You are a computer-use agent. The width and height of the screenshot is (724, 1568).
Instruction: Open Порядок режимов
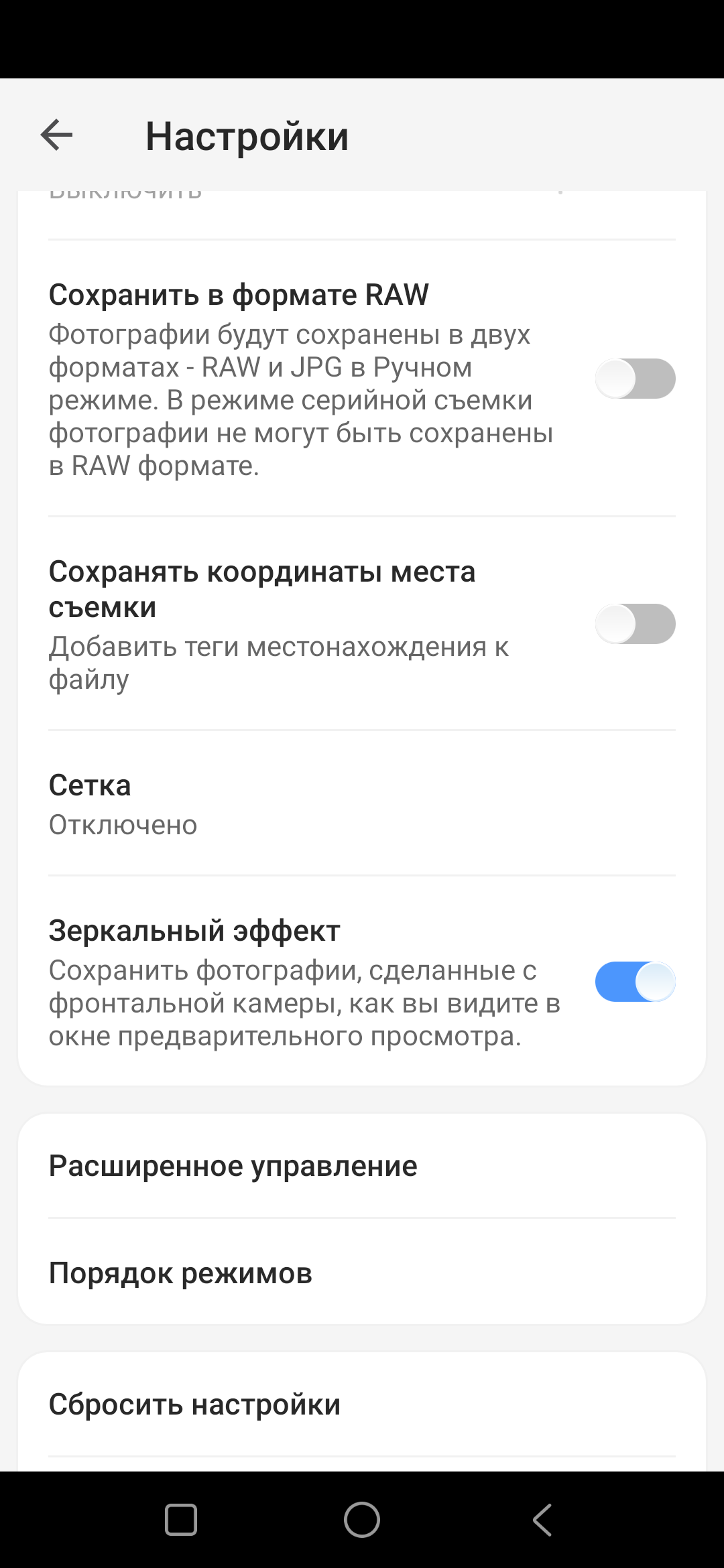click(362, 1273)
